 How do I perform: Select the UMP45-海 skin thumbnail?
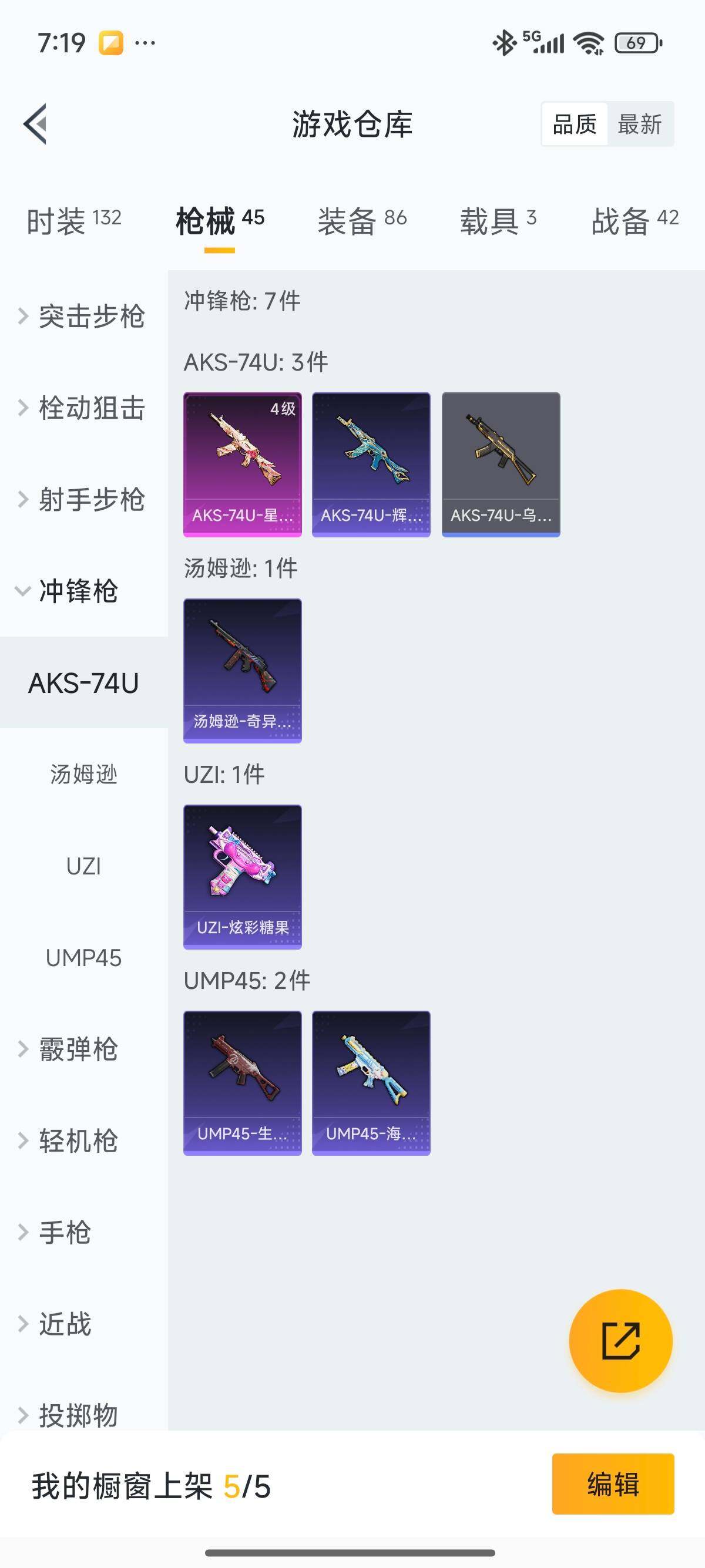[371, 1084]
